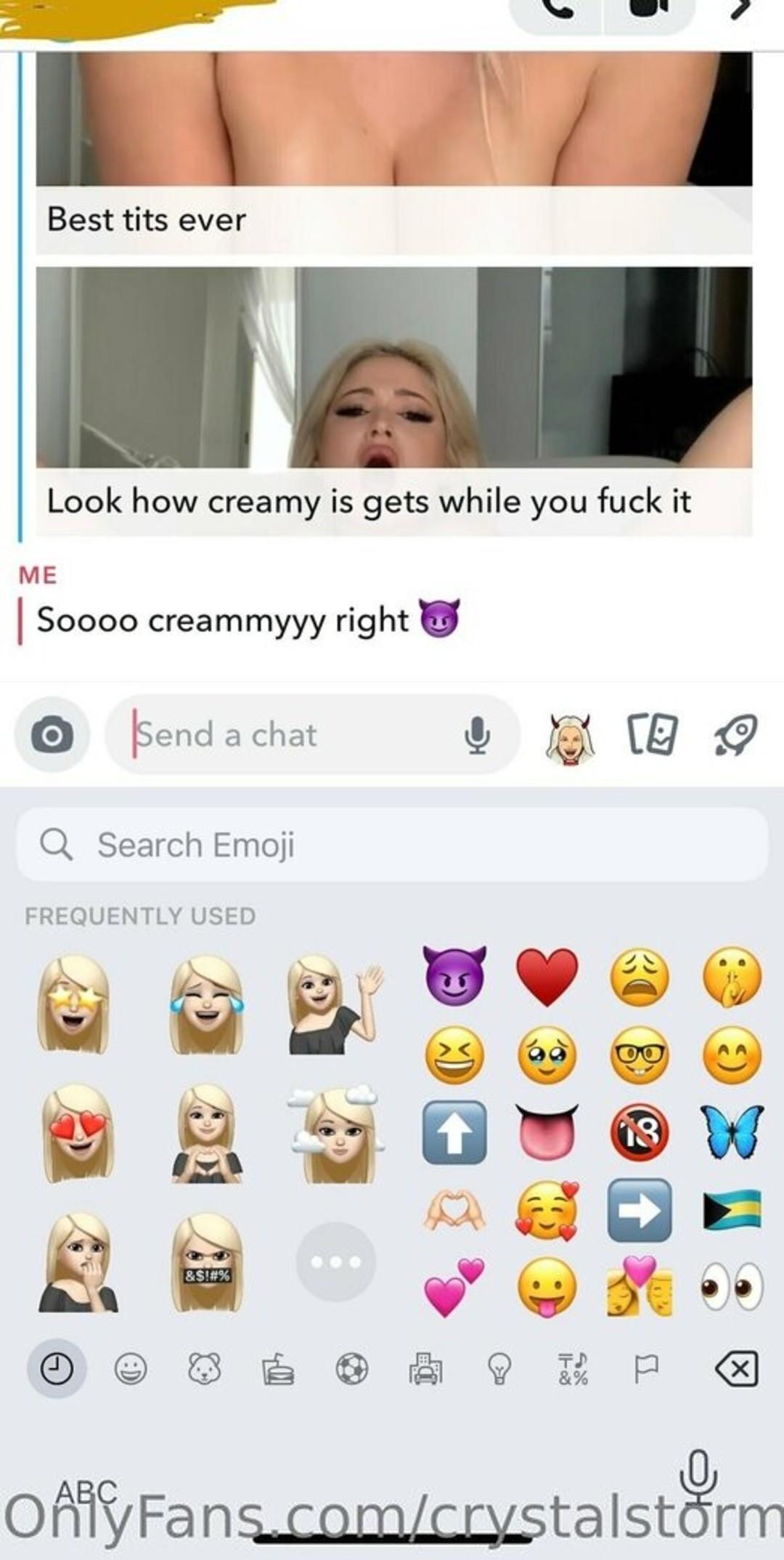Switch to the food and drink emoji category
Image resolution: width=784 pixels, height=1560 pixels.
(x=278, y=1370)
